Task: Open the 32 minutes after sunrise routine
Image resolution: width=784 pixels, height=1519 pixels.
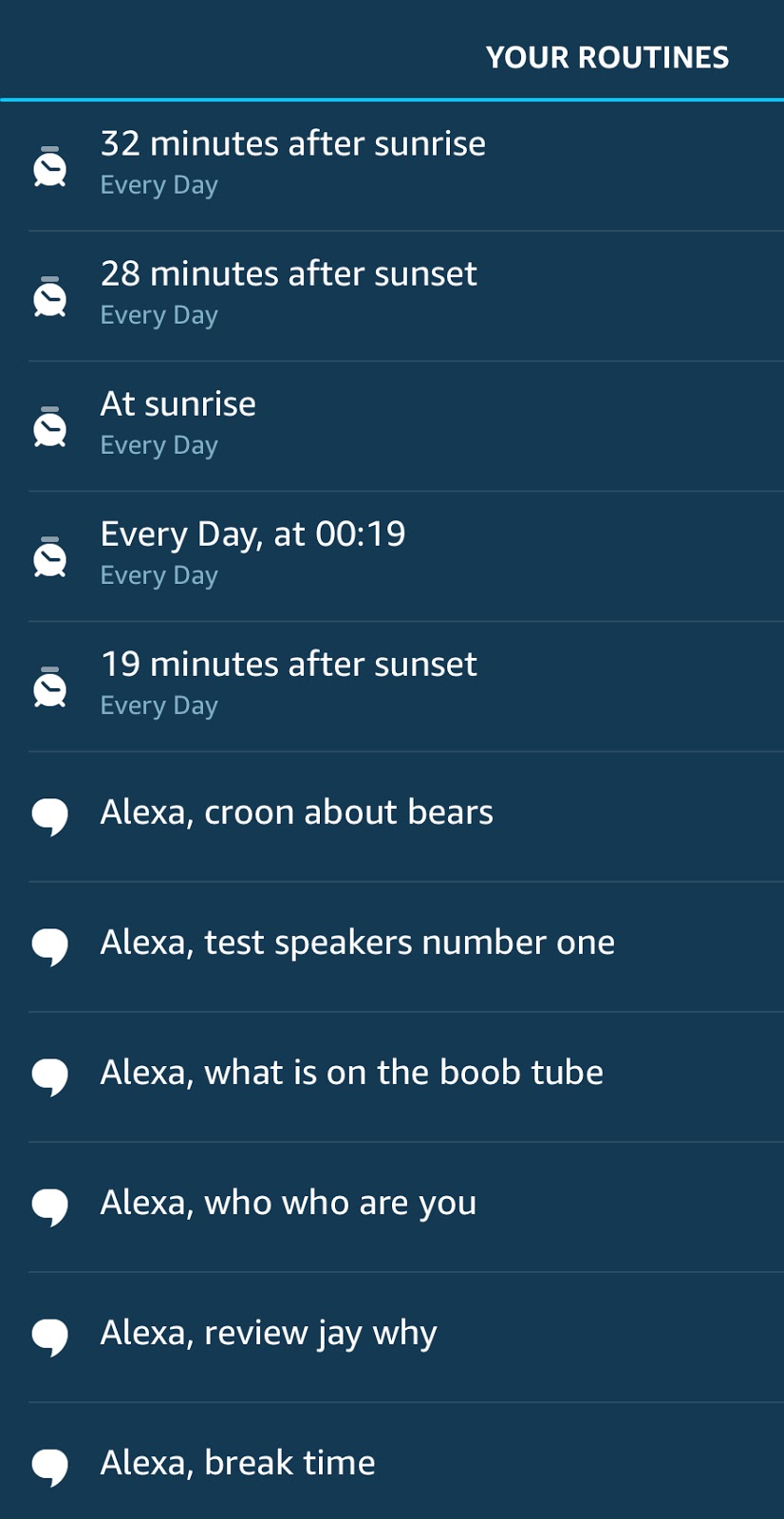Action: point(392,166)
